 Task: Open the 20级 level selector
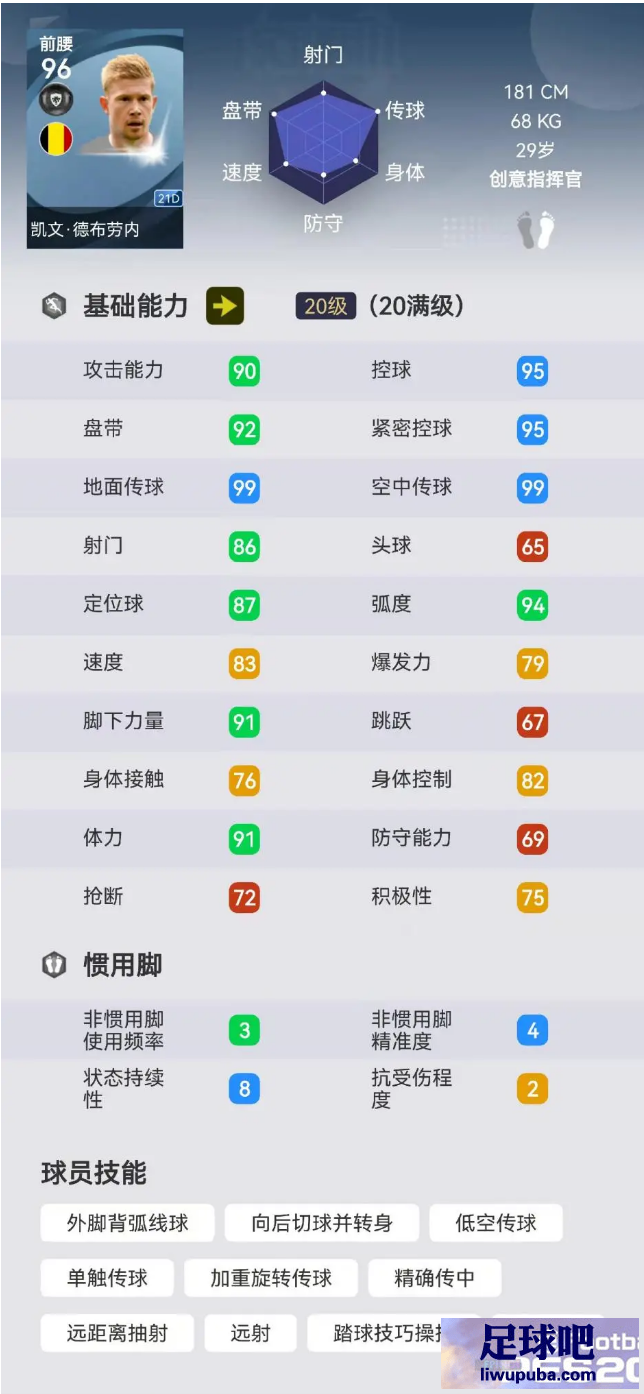pyautogui.click(x=326, y=306)
